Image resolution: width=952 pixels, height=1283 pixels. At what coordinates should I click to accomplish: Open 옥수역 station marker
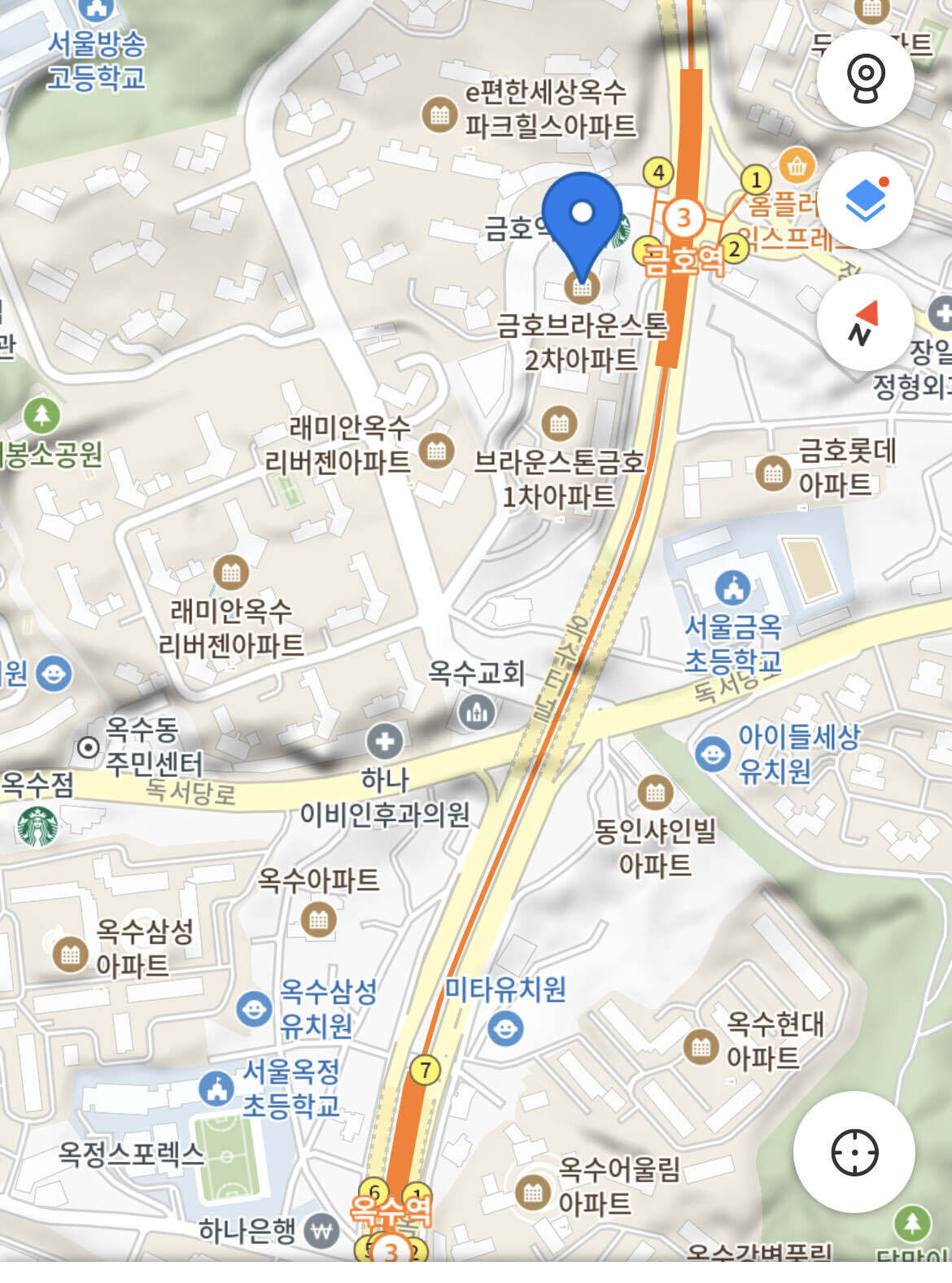[391, 1249]
